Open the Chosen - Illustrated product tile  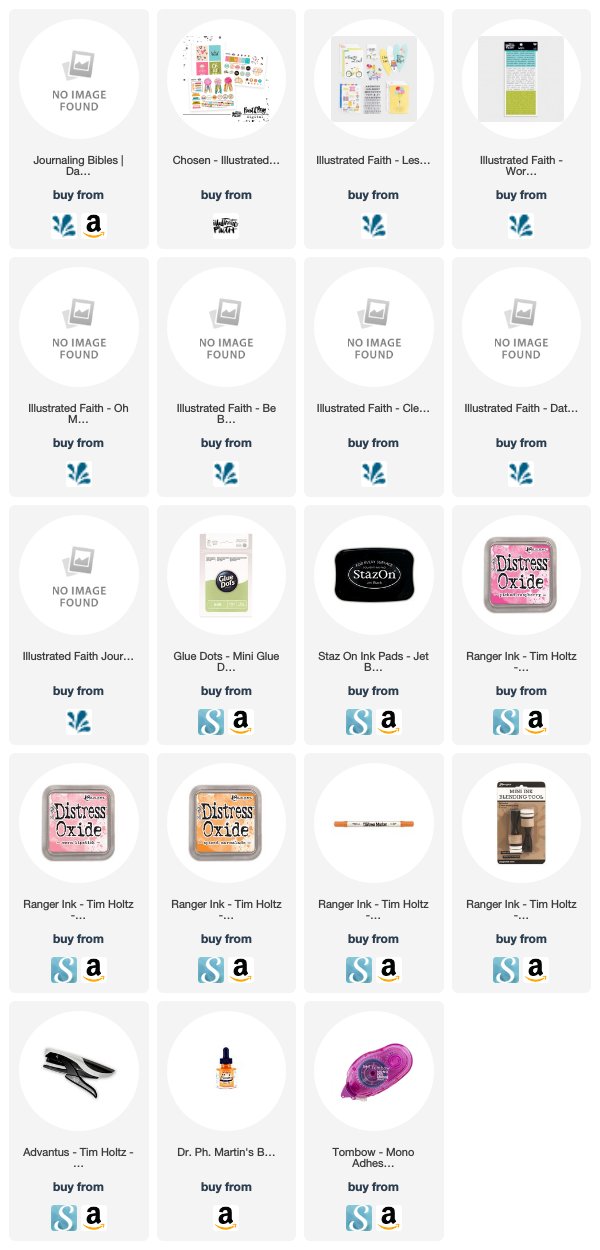[x=226, y=80]
